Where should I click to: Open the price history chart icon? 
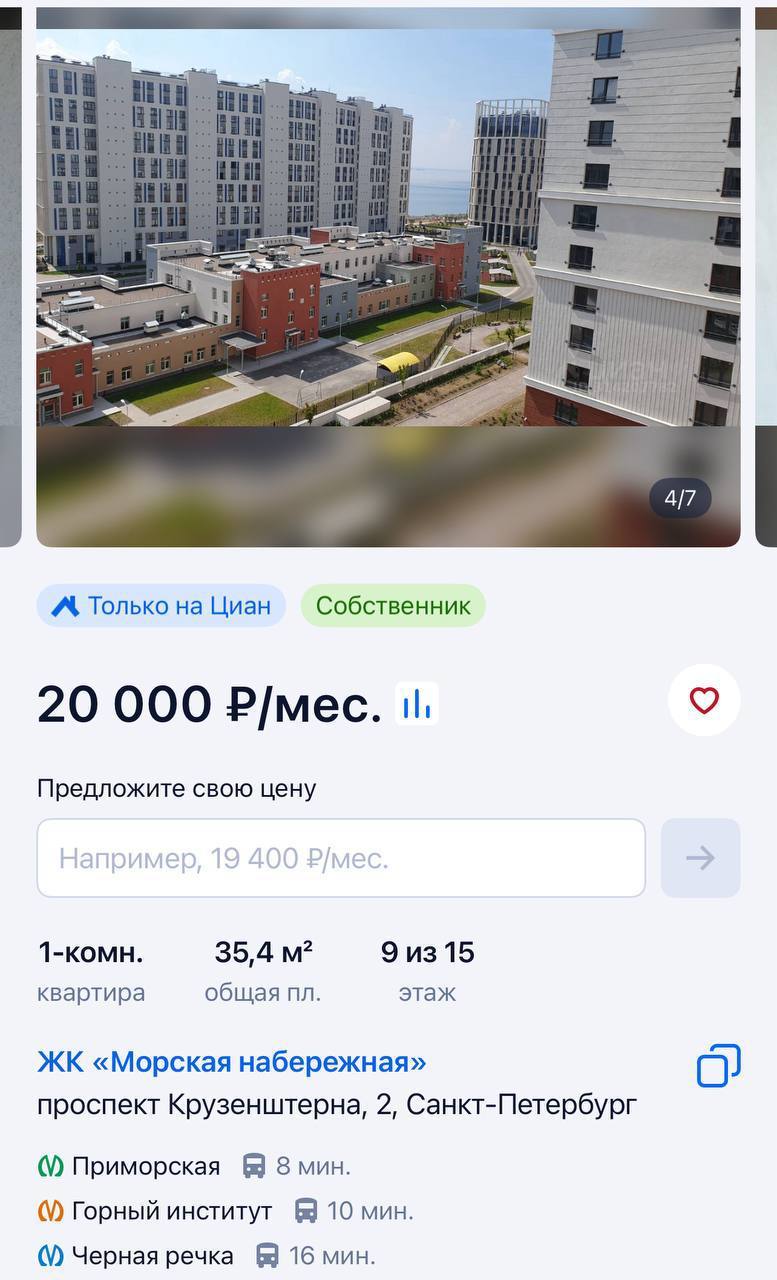coord(416,705)
